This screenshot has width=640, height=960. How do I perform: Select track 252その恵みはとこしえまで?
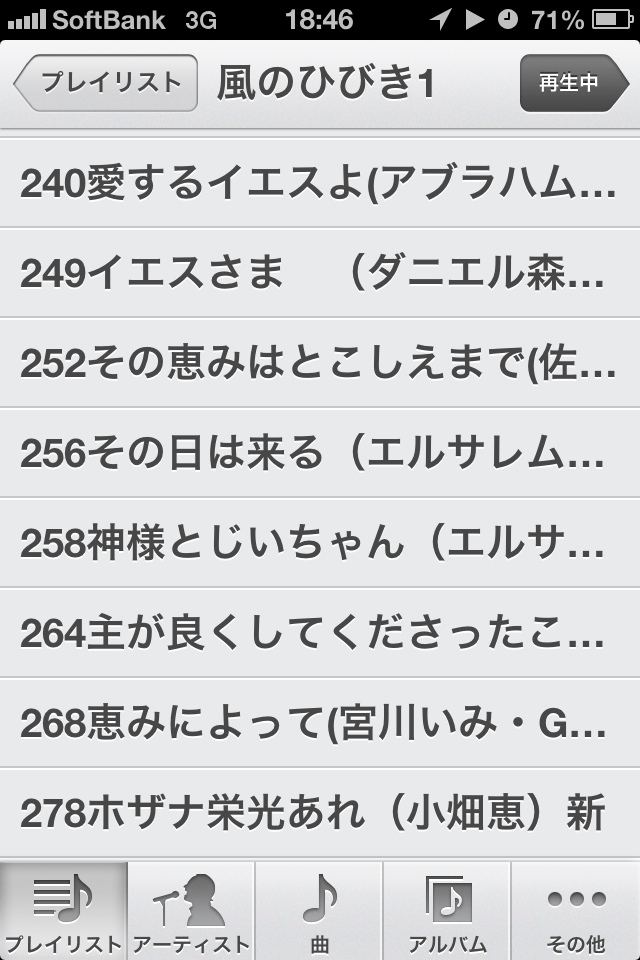(320, 363)
